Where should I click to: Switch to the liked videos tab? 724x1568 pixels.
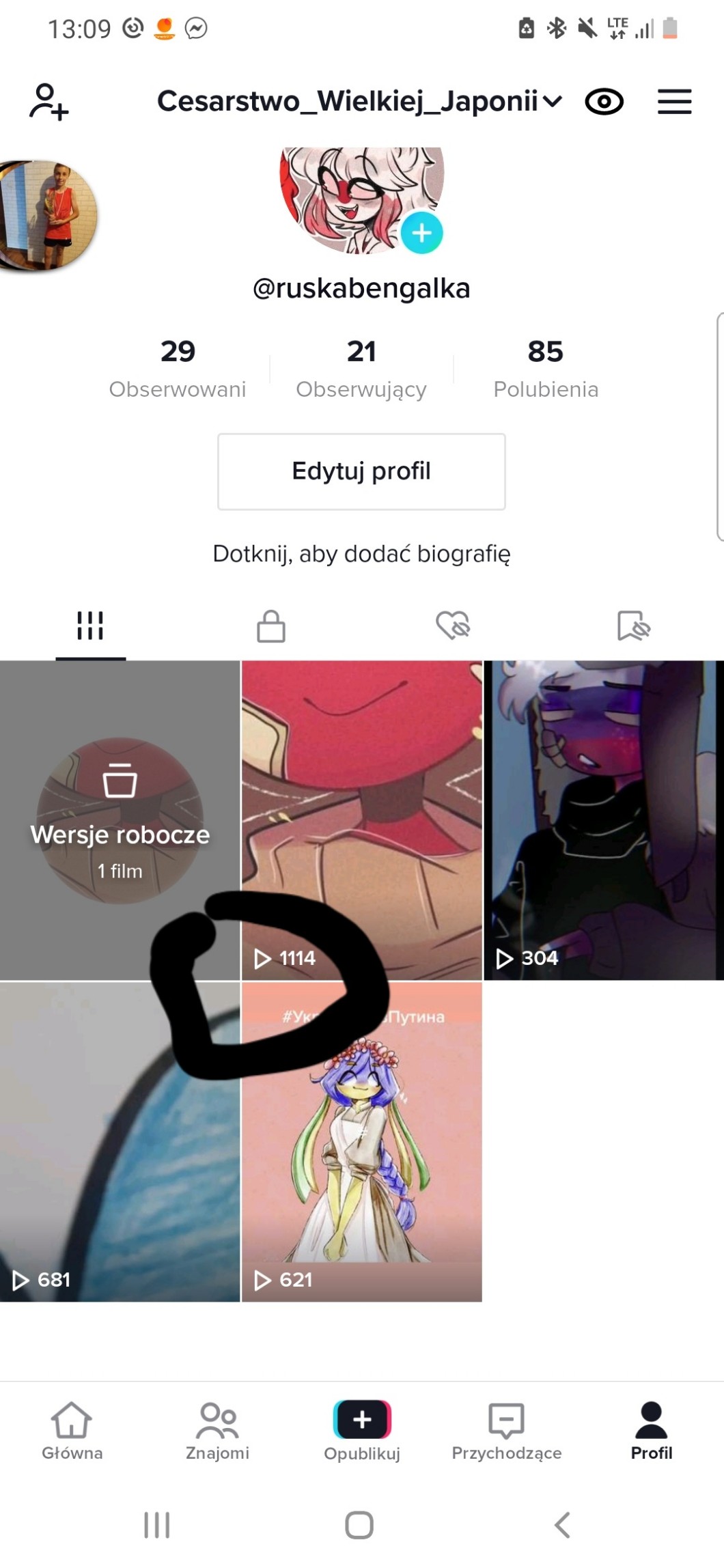[x=453, y=626]
